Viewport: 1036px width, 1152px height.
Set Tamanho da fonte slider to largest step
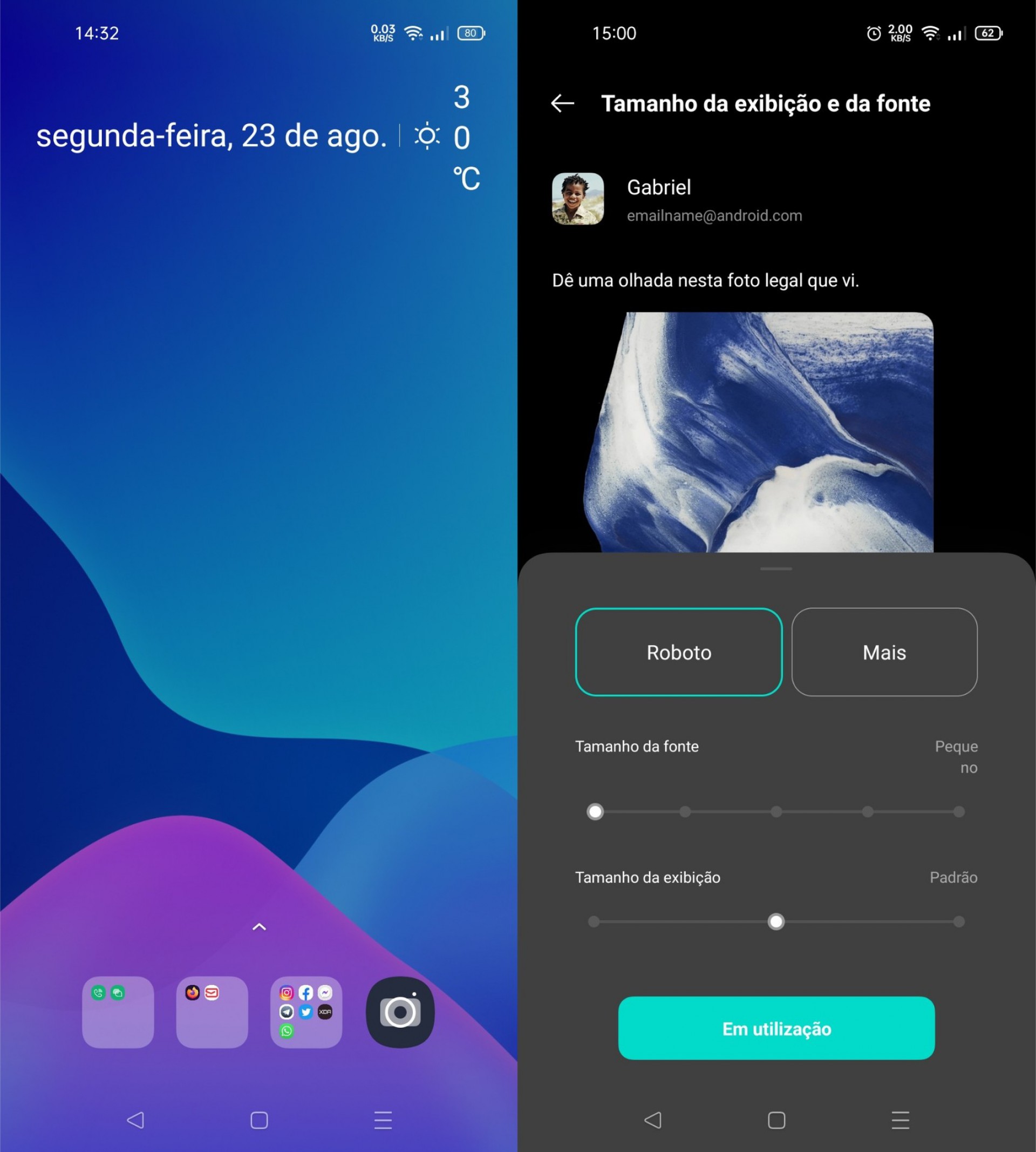pyautogui.click(x=959, y=811)
